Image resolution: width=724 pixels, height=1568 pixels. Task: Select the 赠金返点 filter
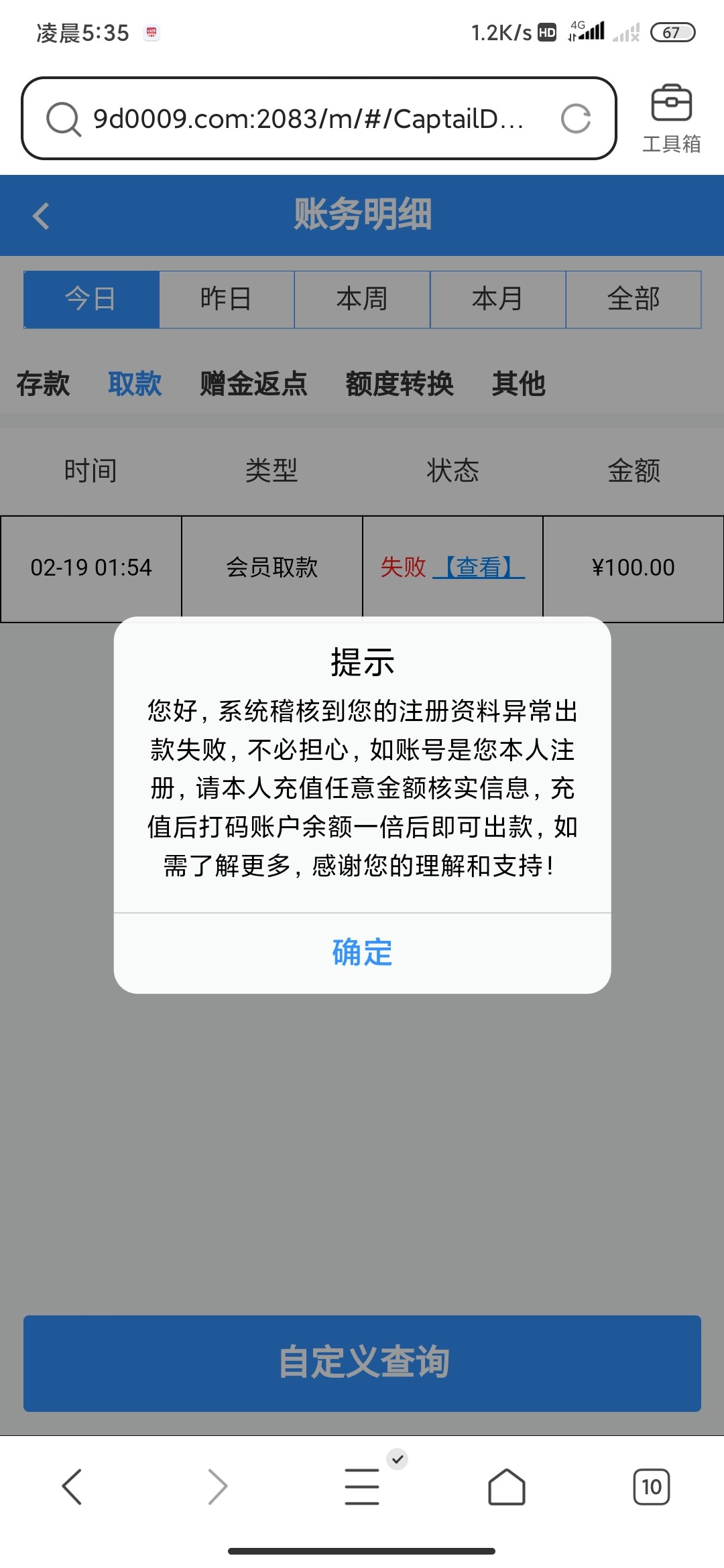coord(252,385)
